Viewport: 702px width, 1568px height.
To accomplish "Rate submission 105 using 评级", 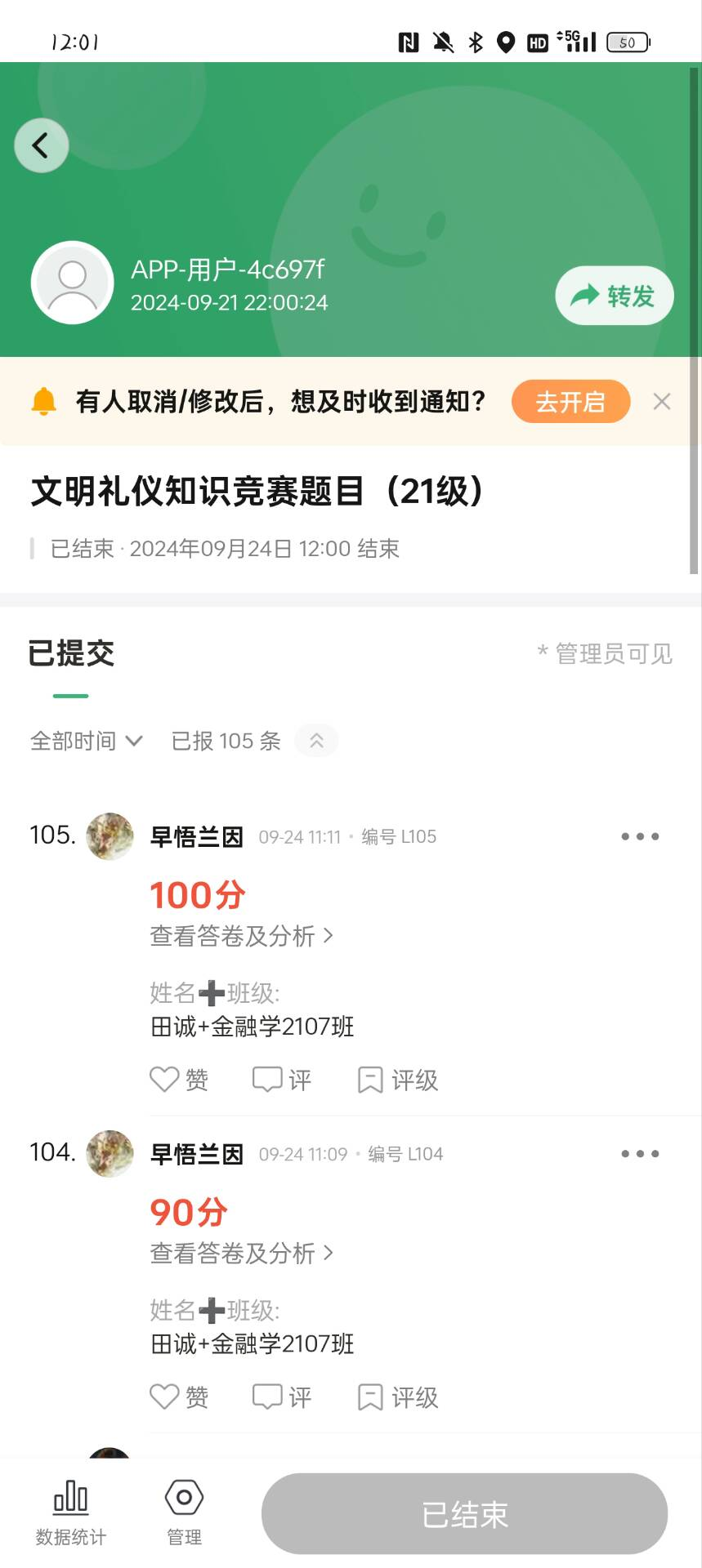I will click(398, 1080).
